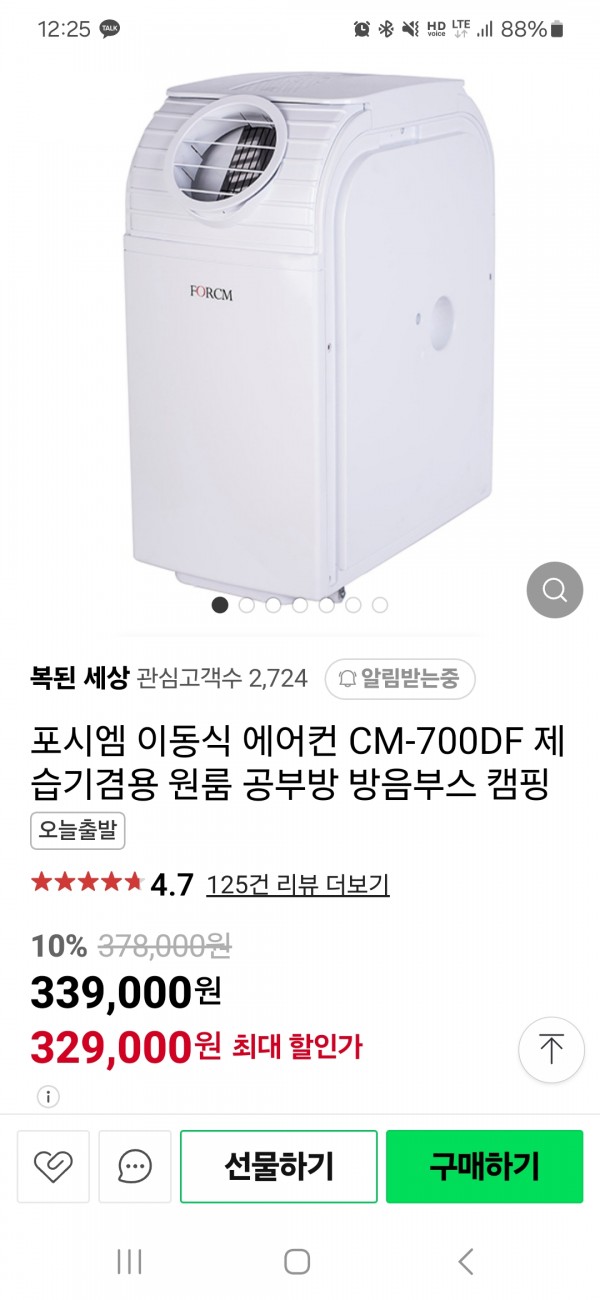Viewport: 600px width, 1300px height.
Task: Tap the 선물하기 gift button
Action: point(279,1166)
